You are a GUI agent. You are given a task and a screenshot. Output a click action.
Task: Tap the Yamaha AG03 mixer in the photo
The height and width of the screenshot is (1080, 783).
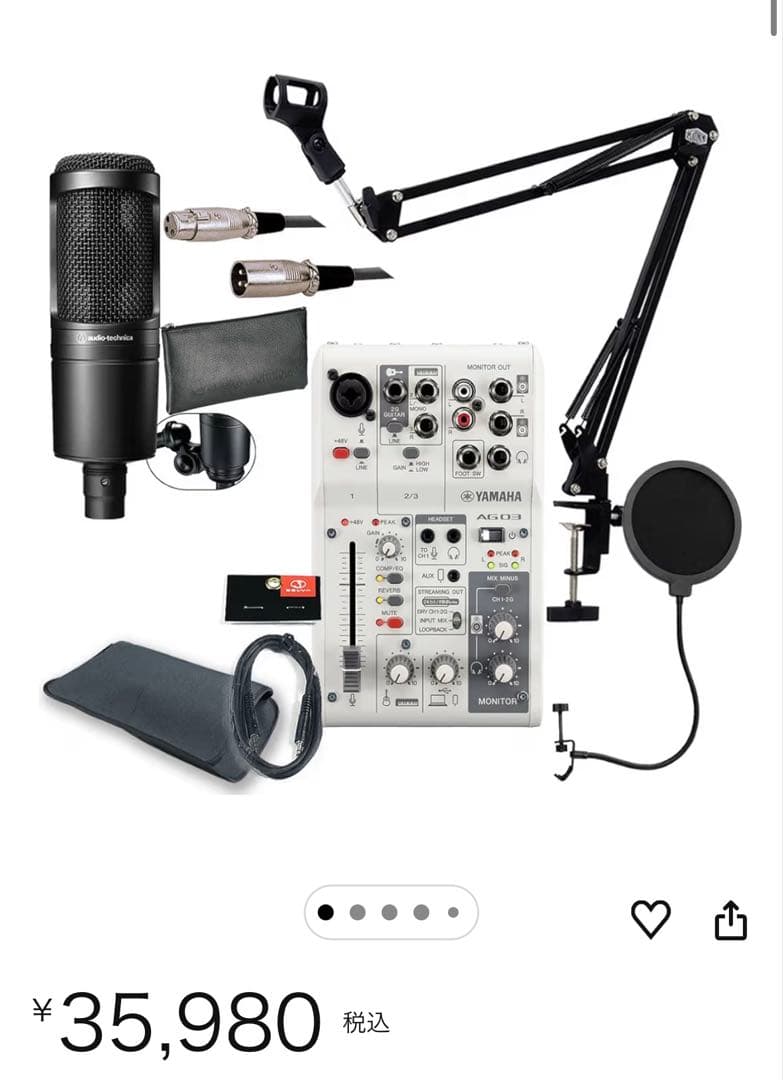[x=430, y=530]
